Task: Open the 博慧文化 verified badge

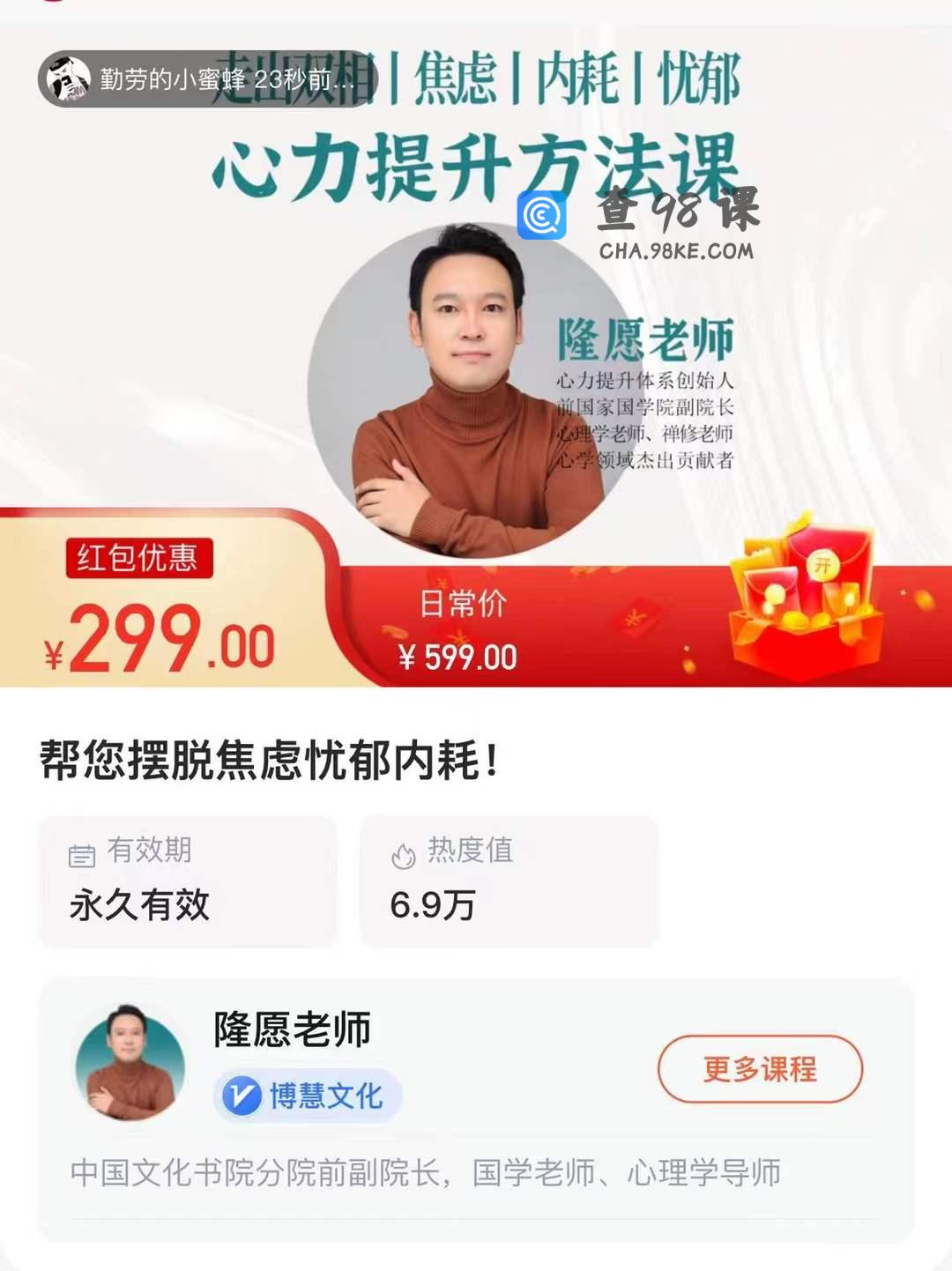Action: [307, 1096]
